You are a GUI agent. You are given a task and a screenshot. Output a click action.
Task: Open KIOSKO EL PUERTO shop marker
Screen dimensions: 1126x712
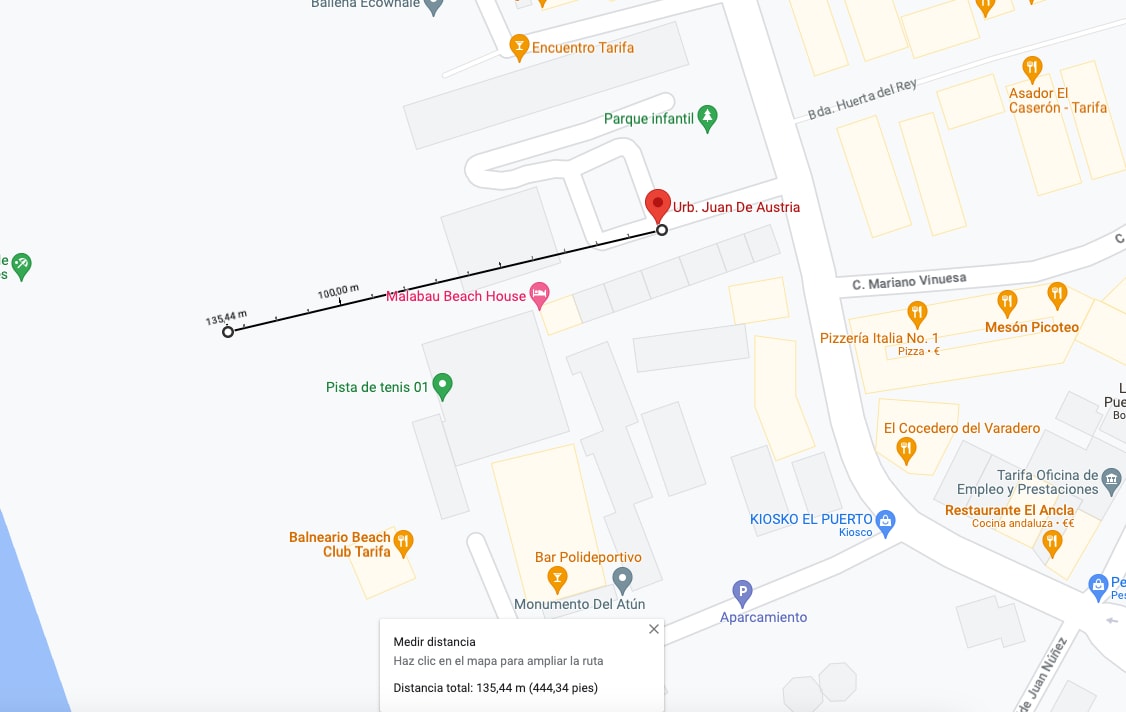point(885,519)
